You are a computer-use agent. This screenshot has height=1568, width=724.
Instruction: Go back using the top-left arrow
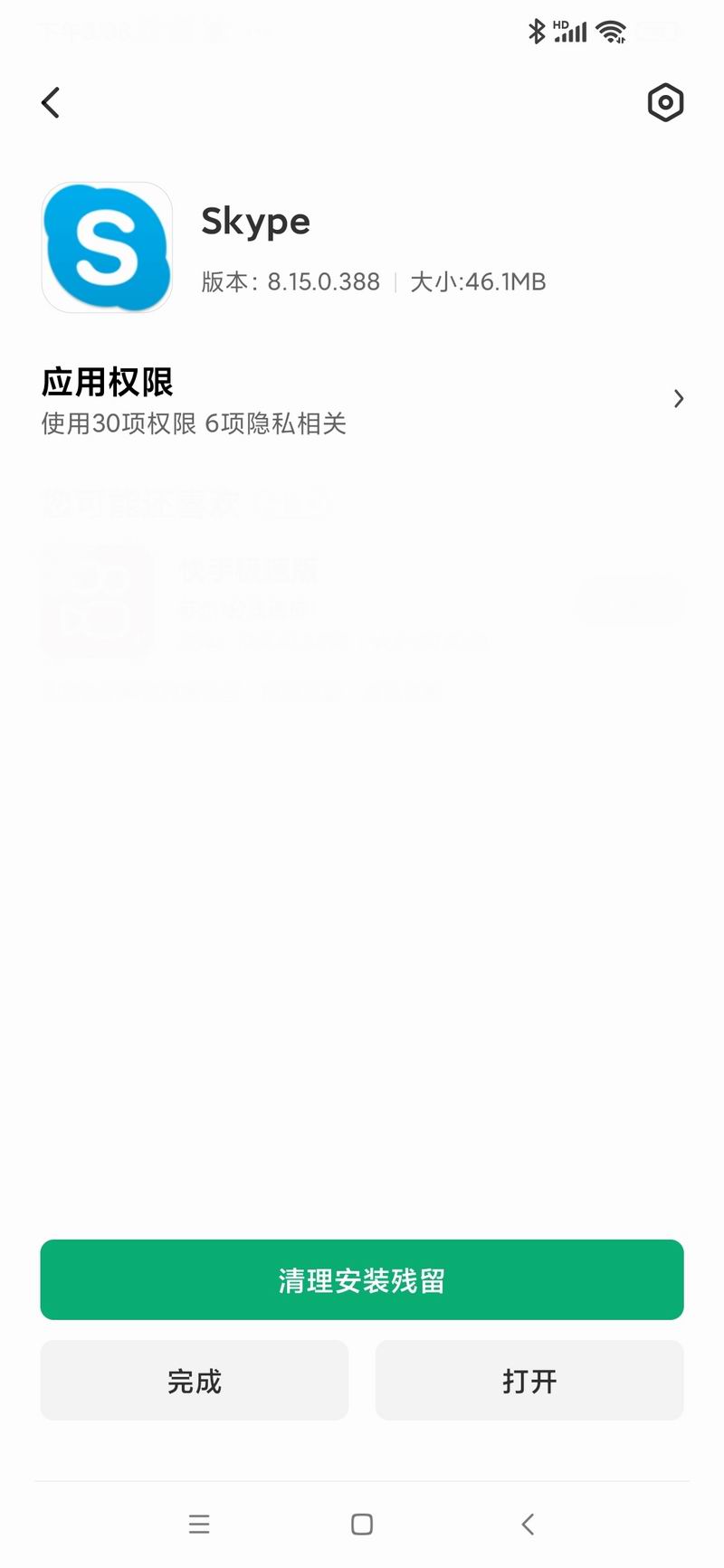(51, 102)
